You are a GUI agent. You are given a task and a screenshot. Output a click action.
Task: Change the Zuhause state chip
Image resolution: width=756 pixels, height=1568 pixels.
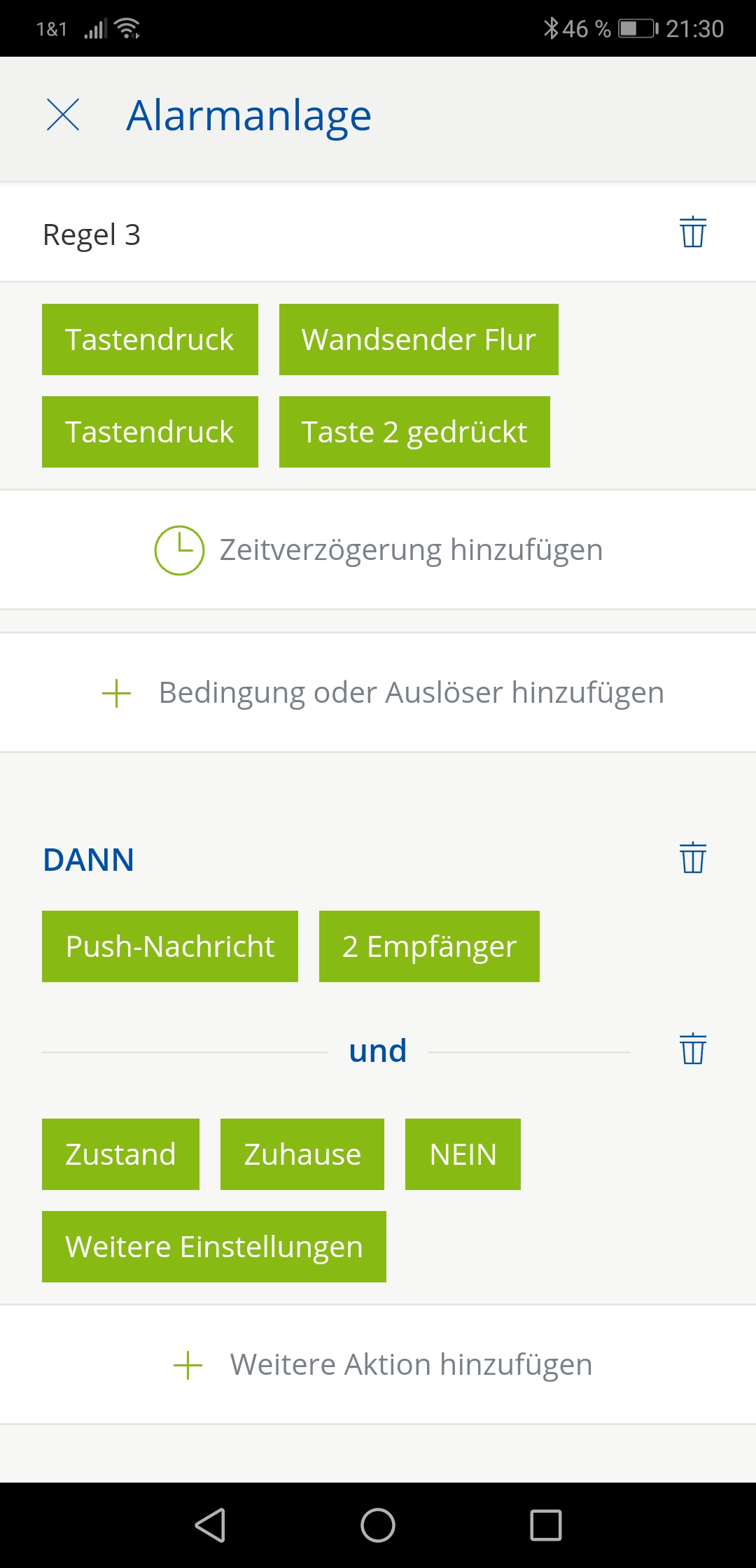coord(302,1154)
